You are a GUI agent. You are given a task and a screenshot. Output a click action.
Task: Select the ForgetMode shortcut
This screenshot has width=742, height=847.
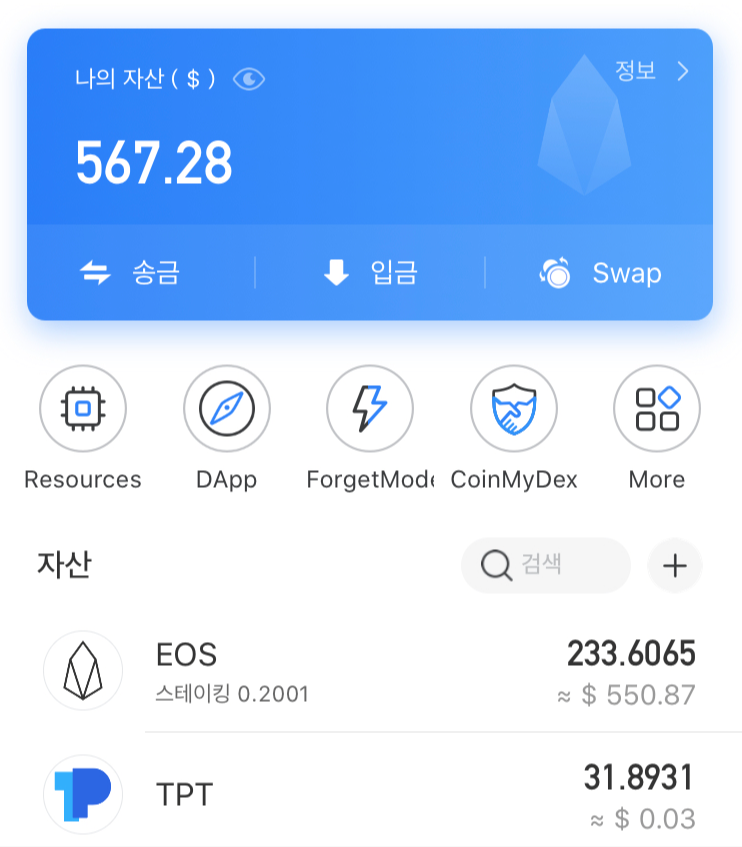pyautogui.click(x=370, y=409)
